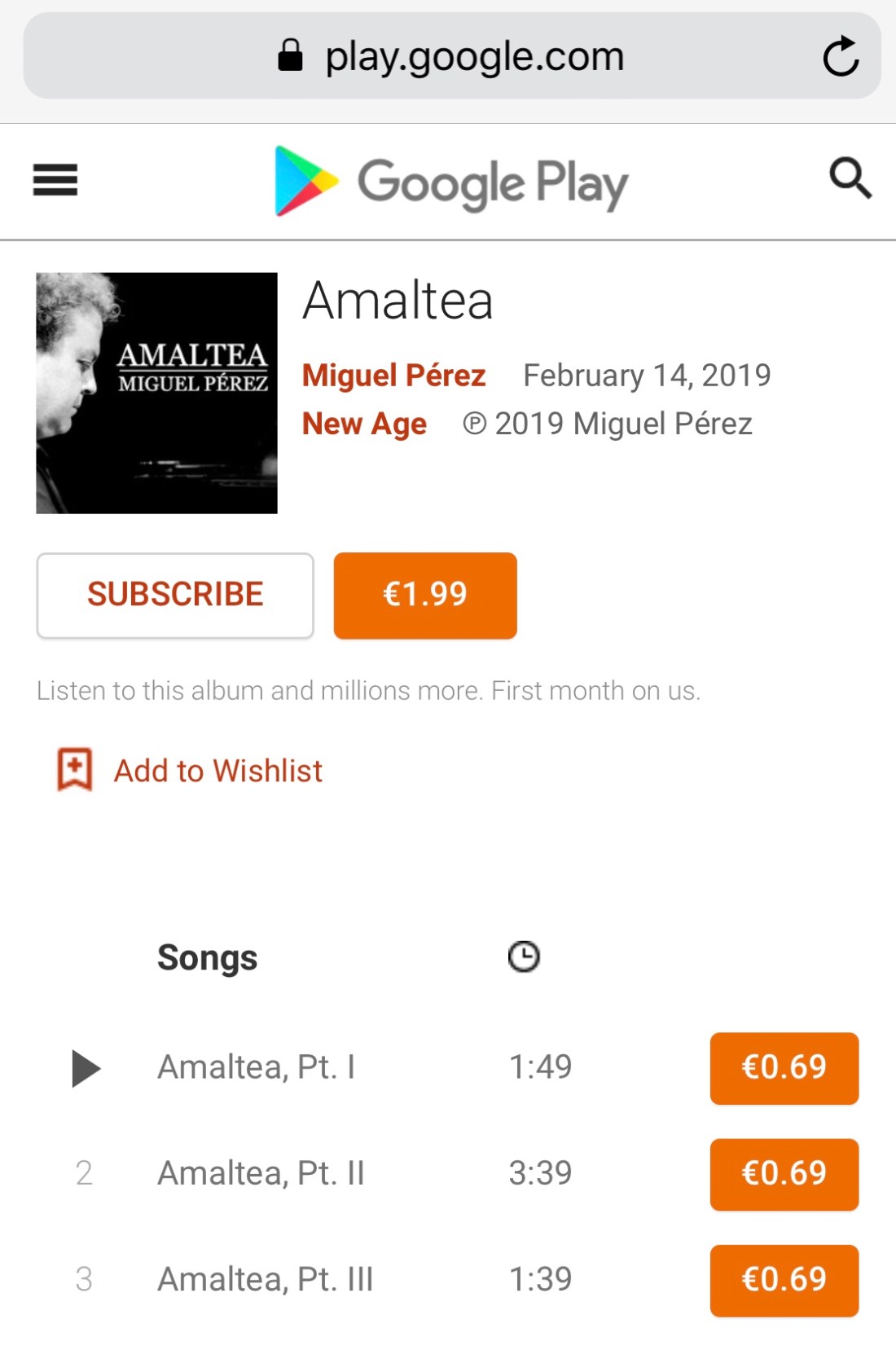Buy the album for €1.99
The height and width of the screenshot is (1359, 896).
[x=424, y=596]
